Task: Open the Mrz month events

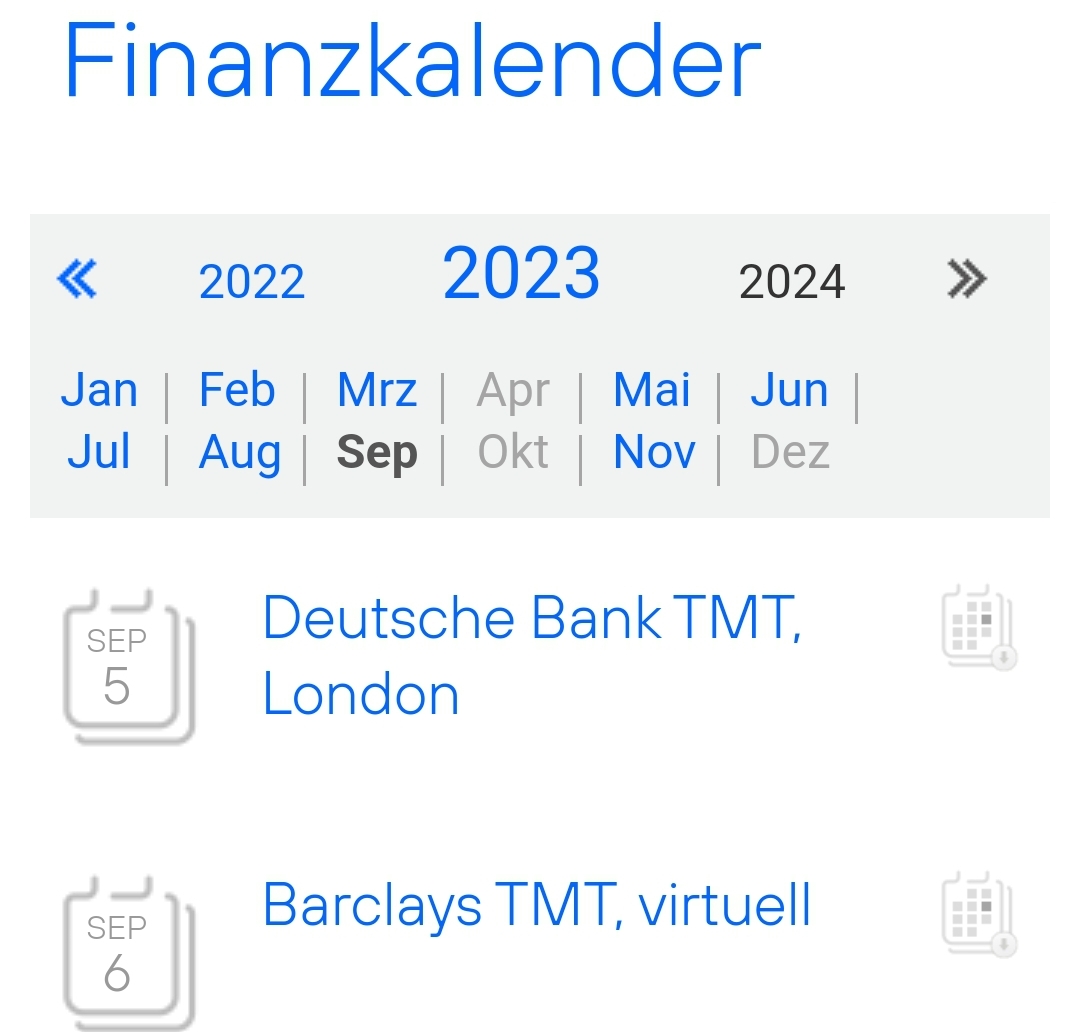Action: (377, 390)
